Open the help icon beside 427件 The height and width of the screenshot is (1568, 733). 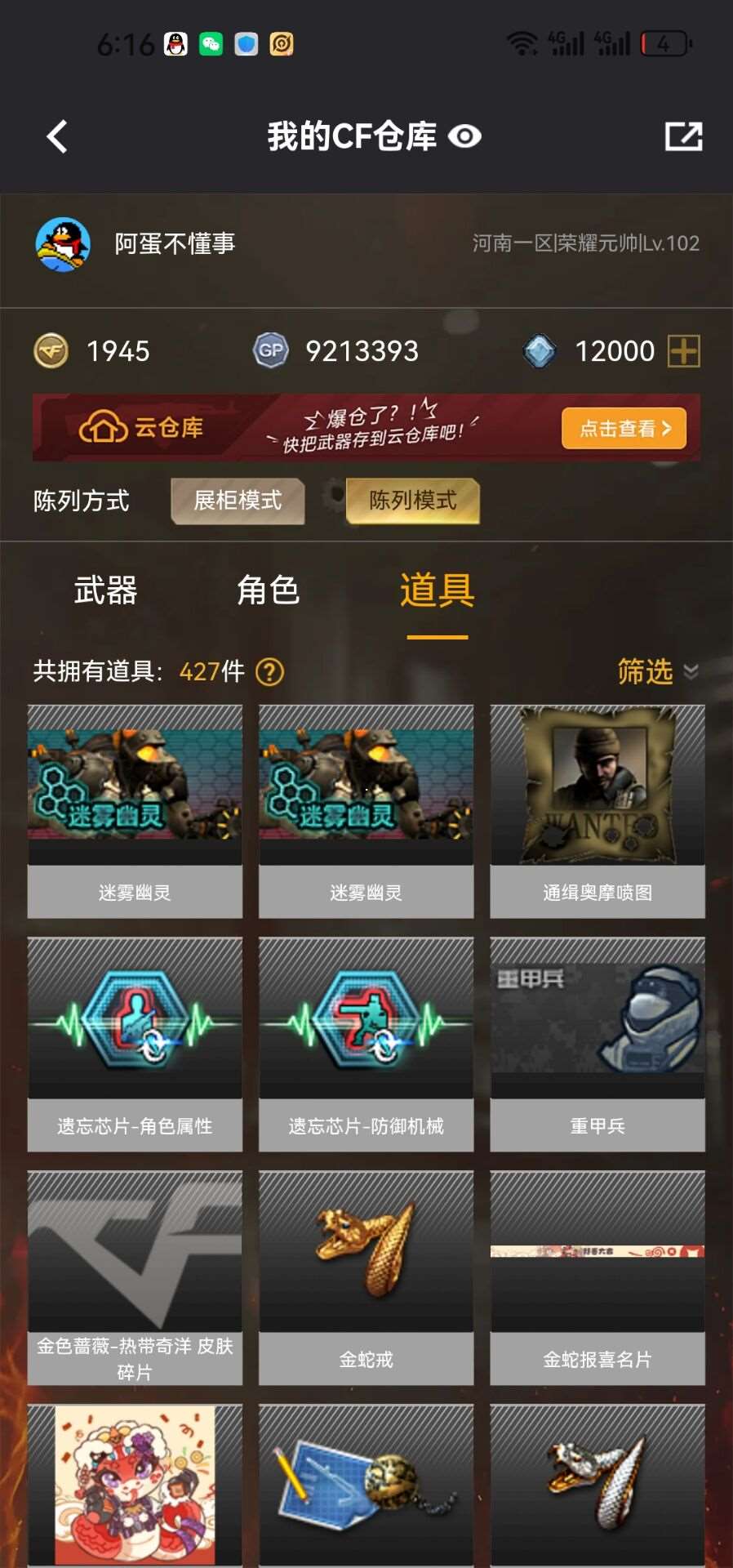(x=269, y=672)
